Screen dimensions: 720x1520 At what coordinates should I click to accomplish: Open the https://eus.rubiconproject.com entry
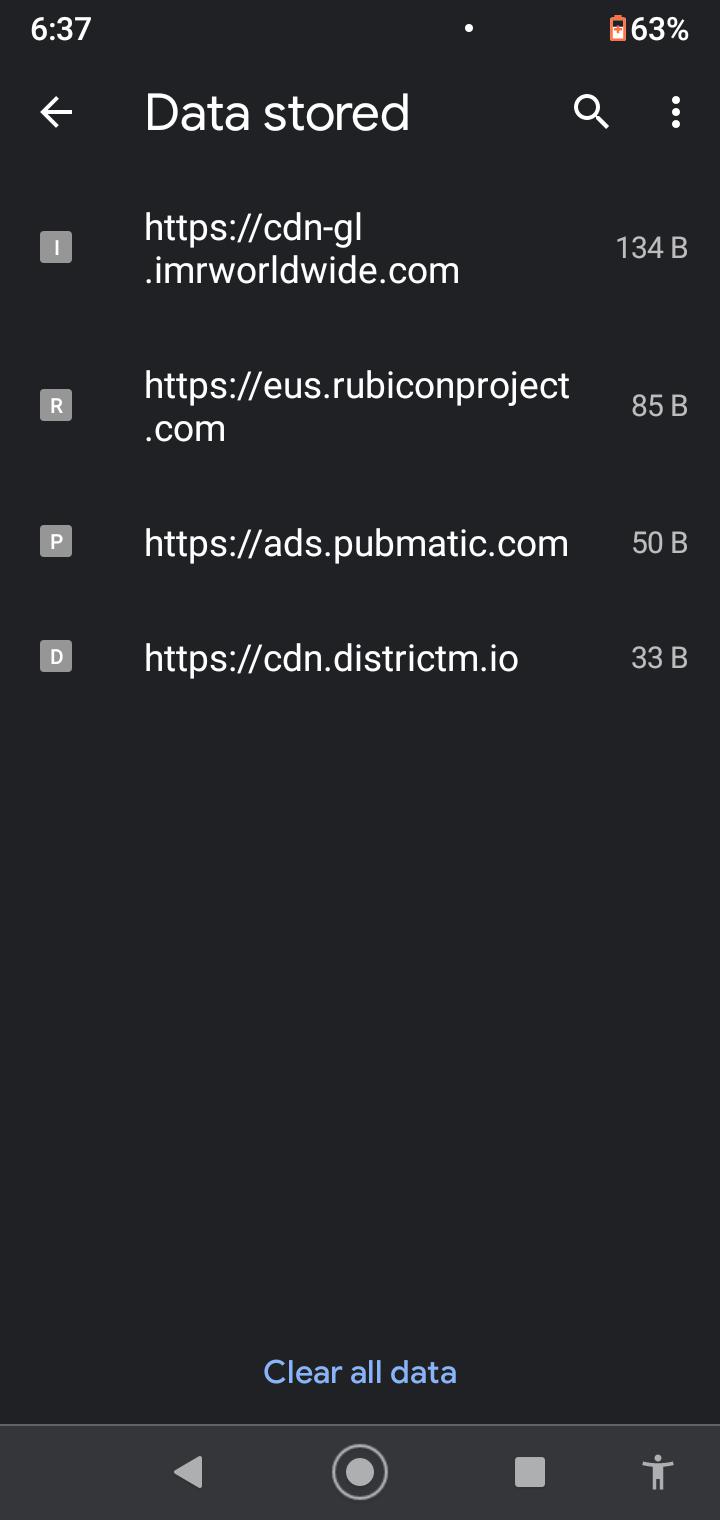[x=356, y=405]
